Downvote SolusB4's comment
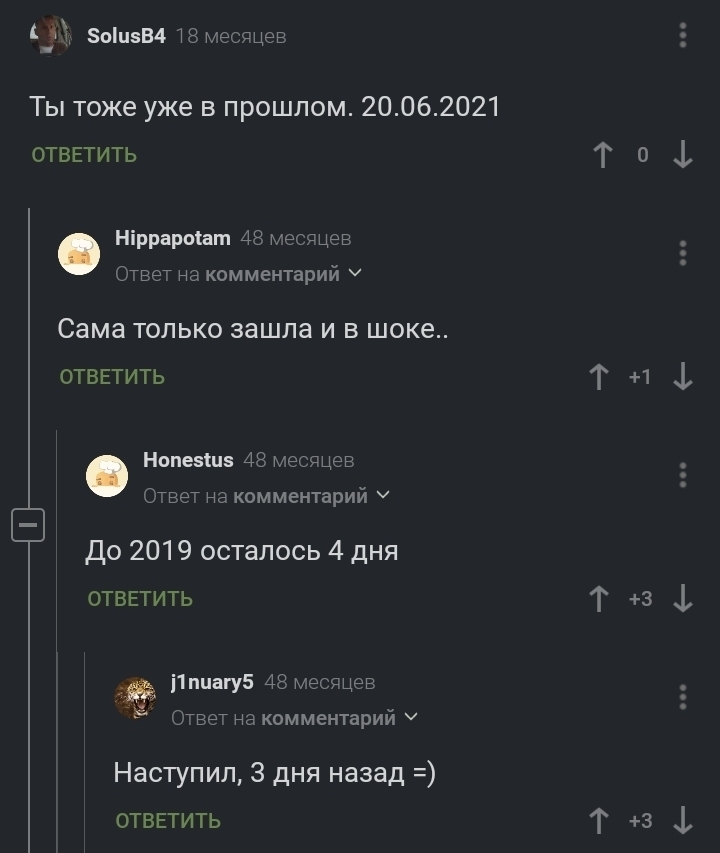Screen dimensions: 720x853 683,155
